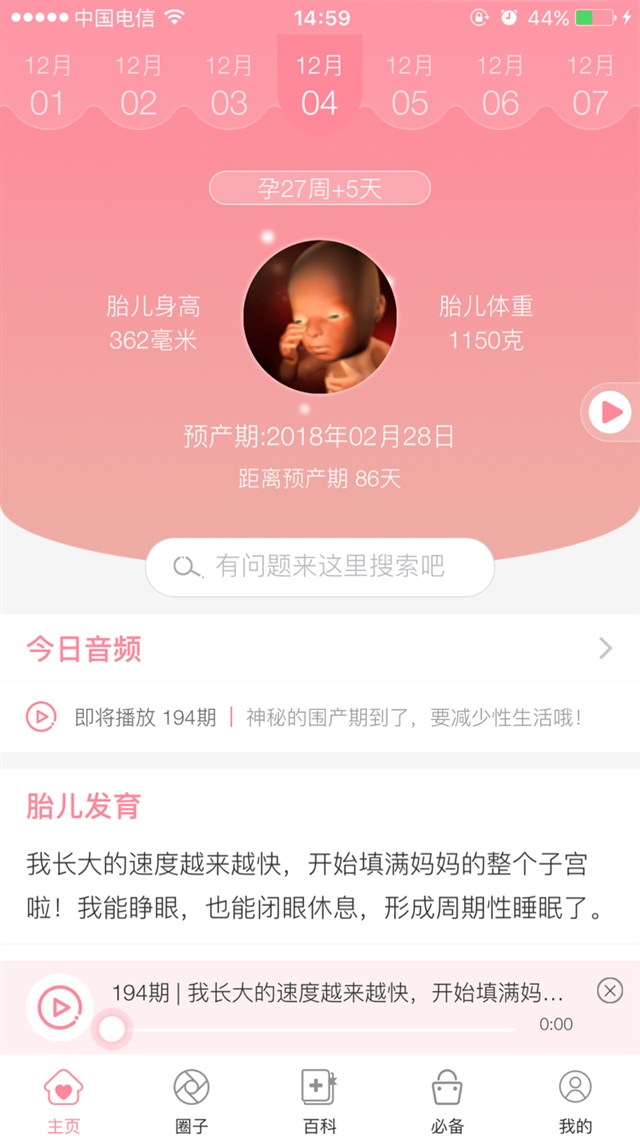The width and height of the screenshot is (640, 1138).
Task: Select the date 12月06
Action: coord(500,86)
